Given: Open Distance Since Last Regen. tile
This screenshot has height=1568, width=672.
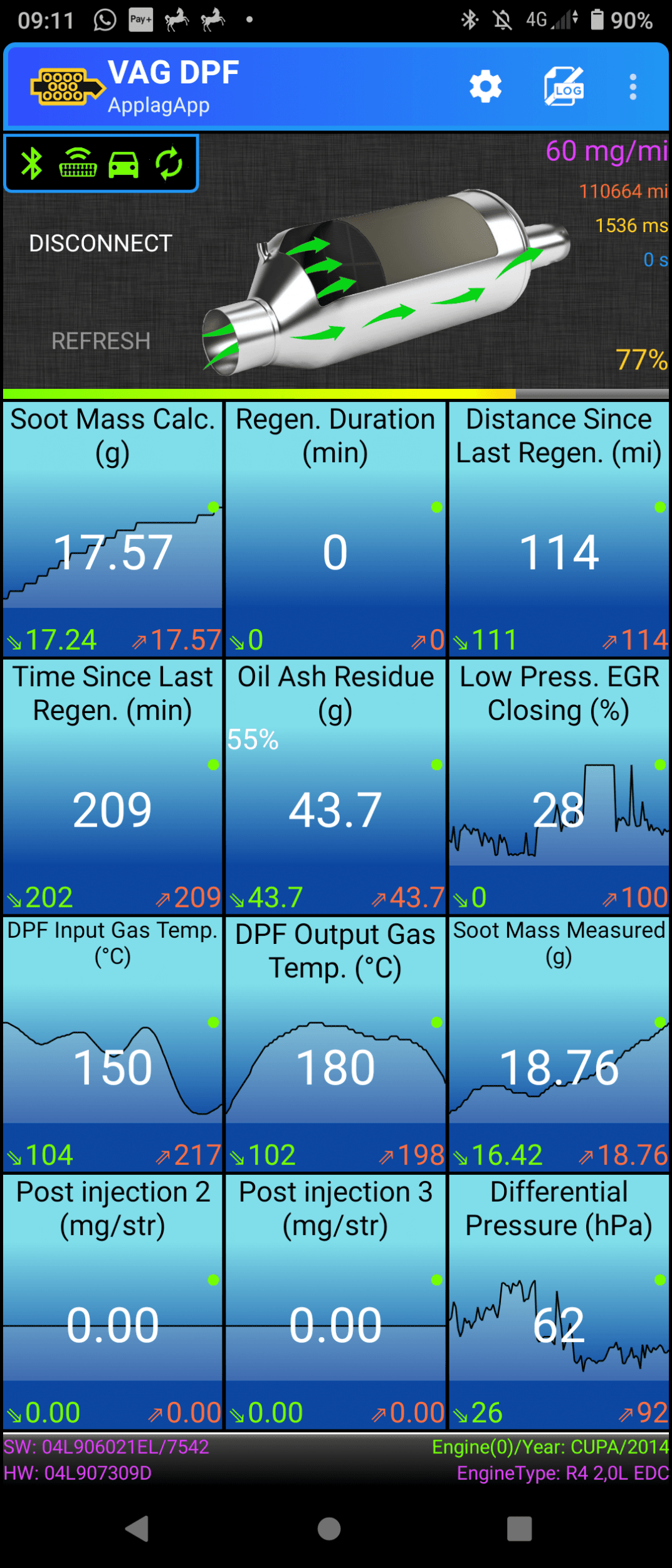Looking at the screenshot, I should [559, 530].
